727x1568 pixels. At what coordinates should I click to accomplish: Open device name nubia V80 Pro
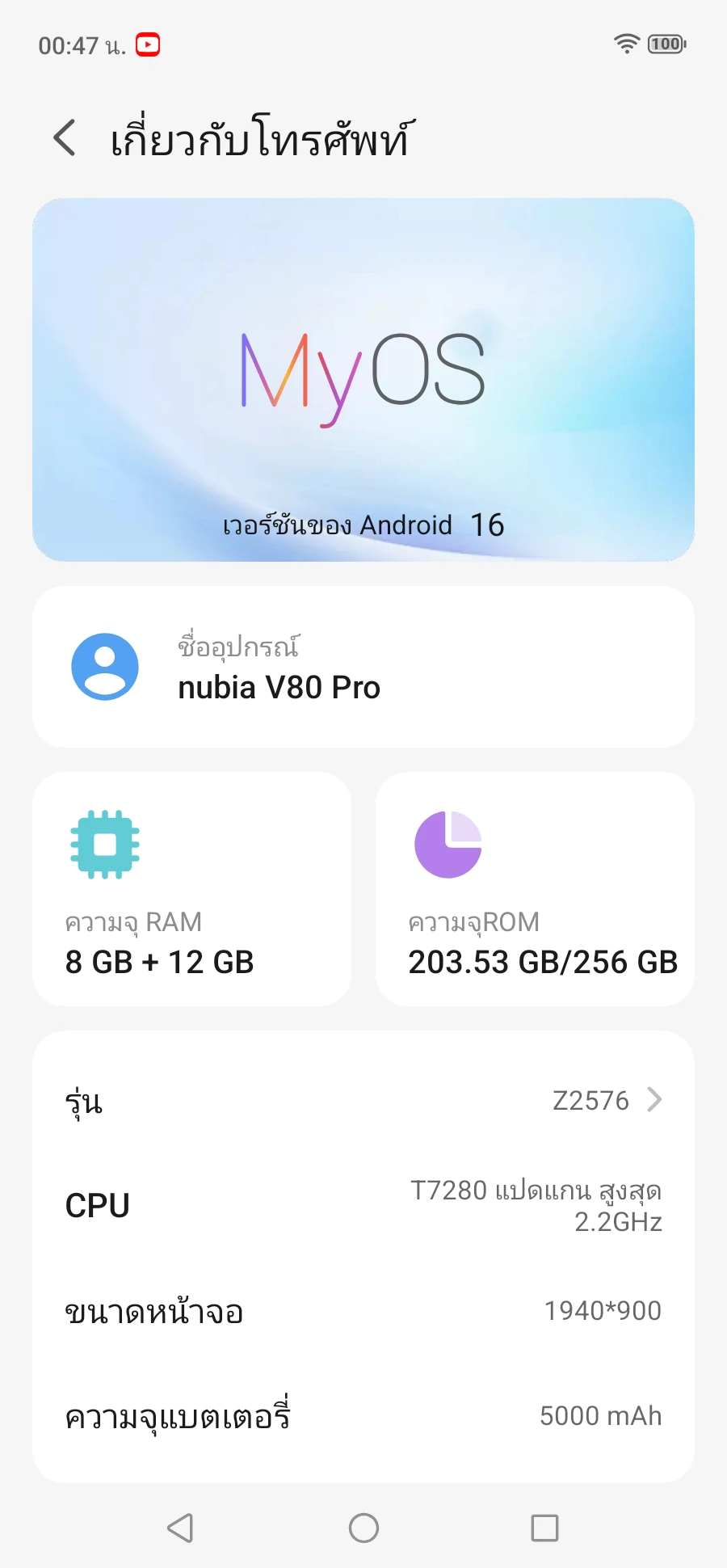pyautogui.click(x=363, y=668)
